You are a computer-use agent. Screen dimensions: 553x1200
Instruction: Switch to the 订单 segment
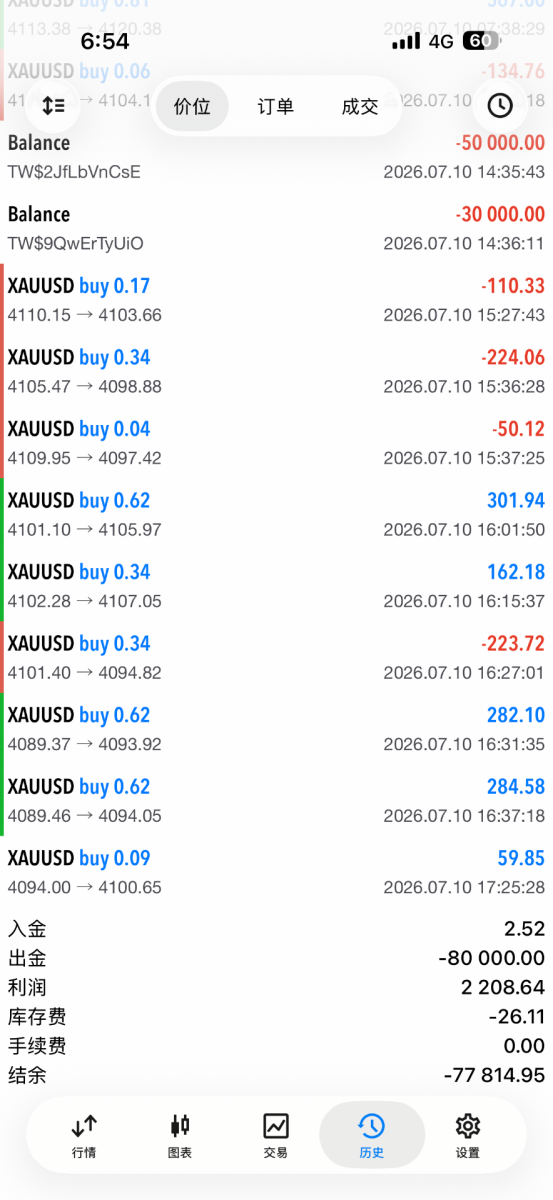click(276, 106)
